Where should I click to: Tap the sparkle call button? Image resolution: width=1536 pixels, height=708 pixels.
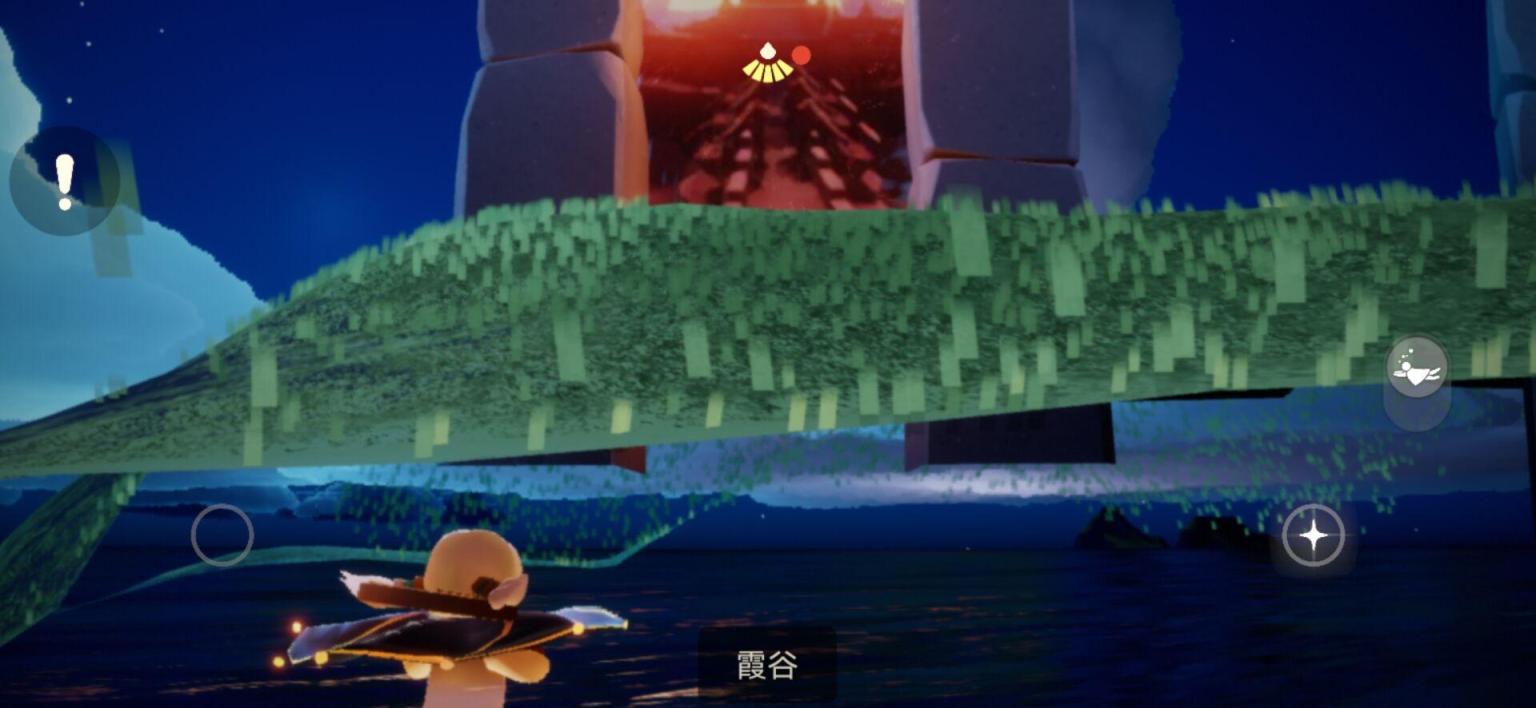(1313, 536)
